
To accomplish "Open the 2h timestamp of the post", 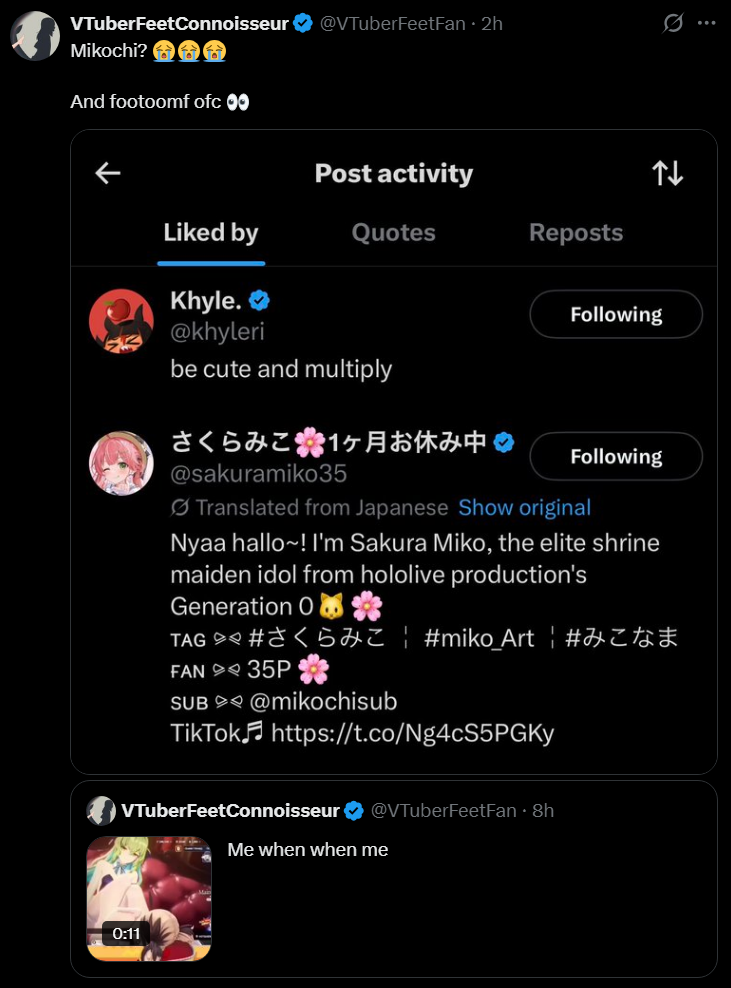I will tap(492, 23).
